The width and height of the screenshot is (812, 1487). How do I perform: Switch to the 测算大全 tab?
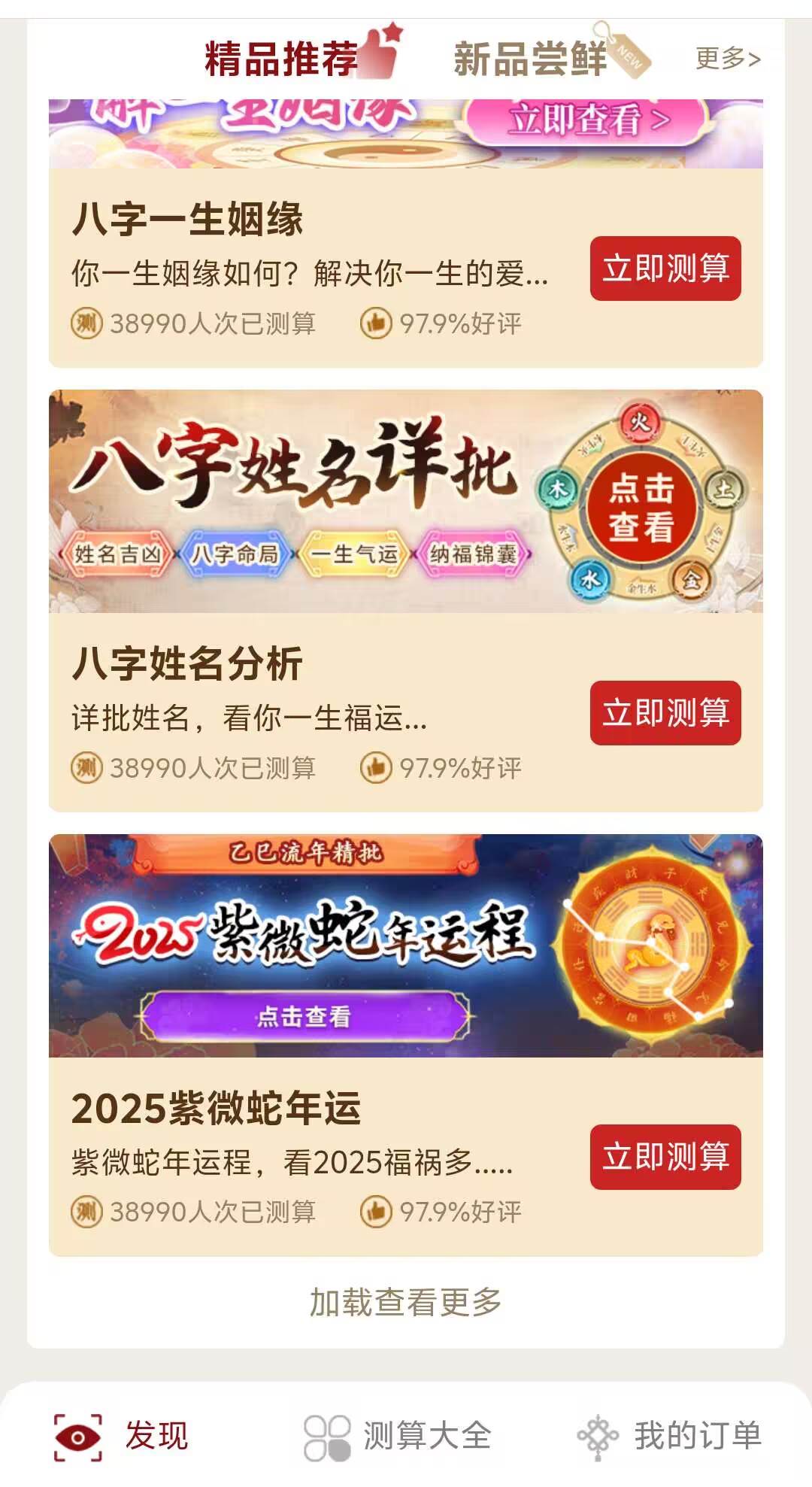[x=398, y=1436]
